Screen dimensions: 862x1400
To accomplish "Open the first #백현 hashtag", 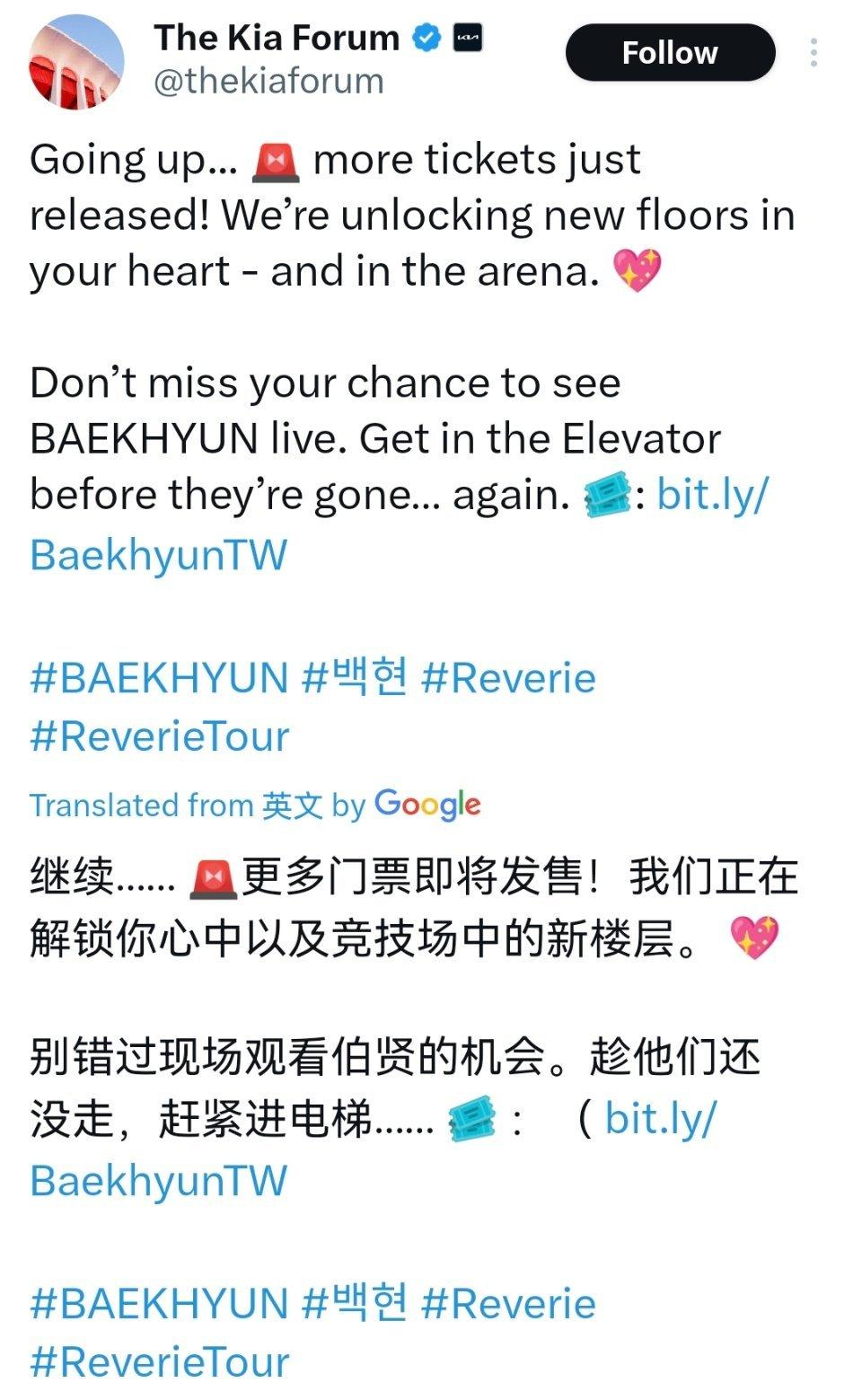I will tap(355, 677).
